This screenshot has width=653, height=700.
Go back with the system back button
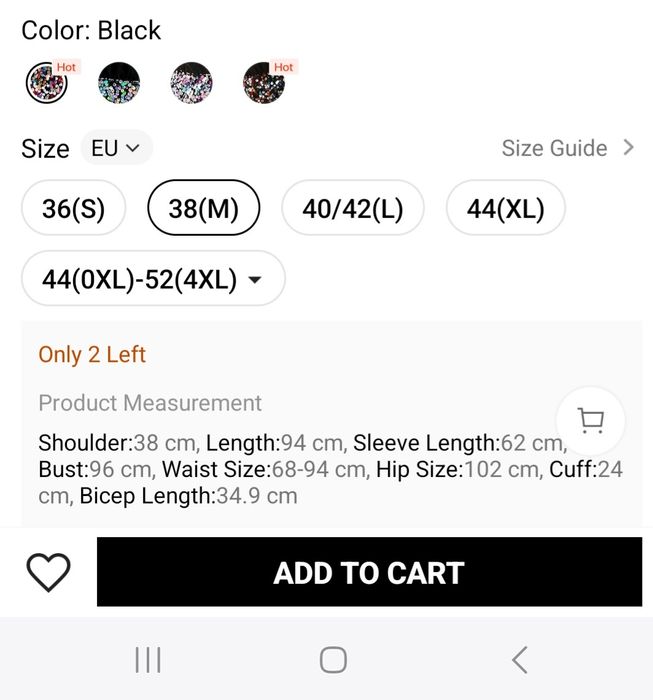pyautogui.click(x=519, y=660)
